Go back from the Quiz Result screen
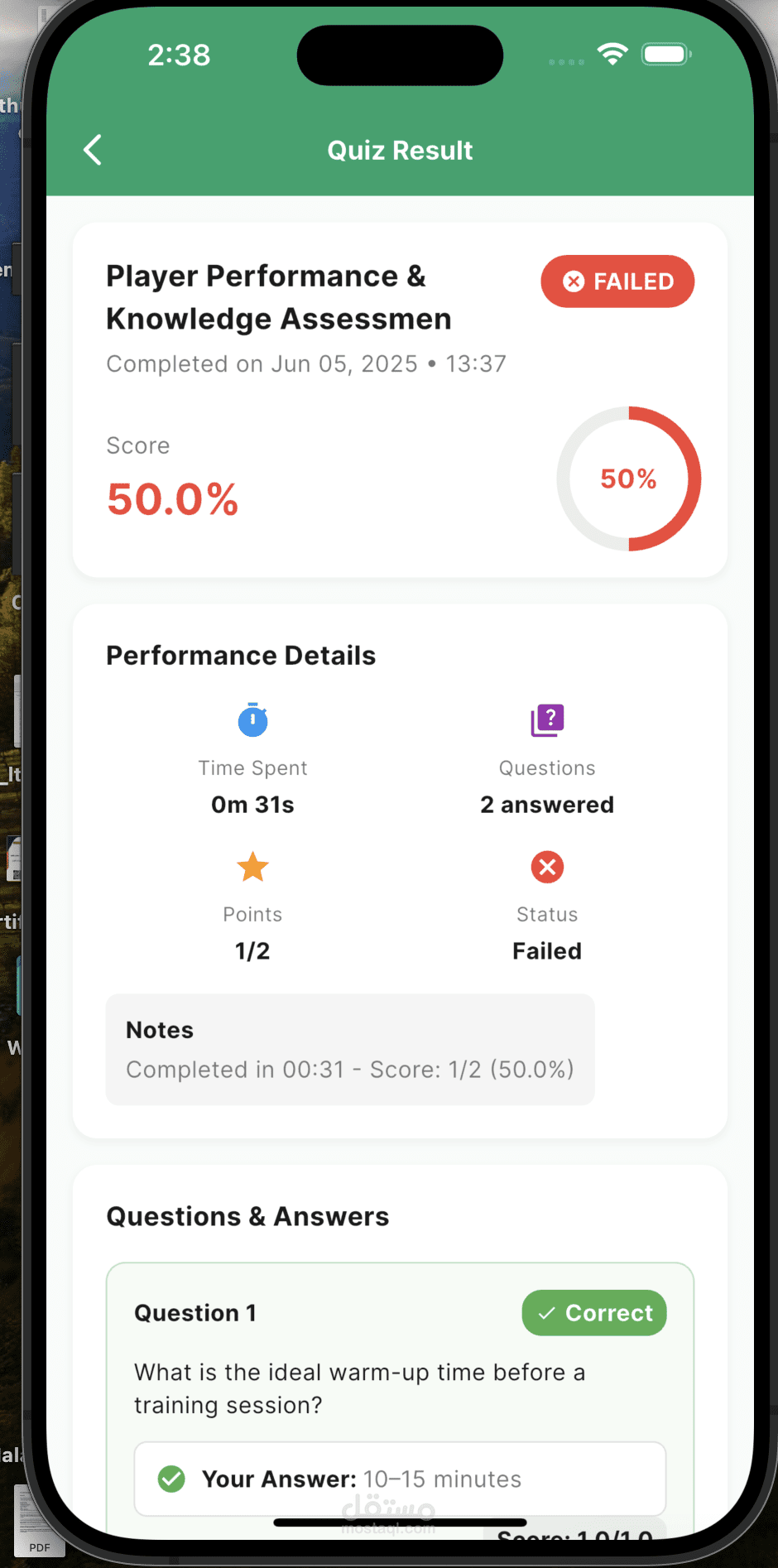 coord(93,150)
